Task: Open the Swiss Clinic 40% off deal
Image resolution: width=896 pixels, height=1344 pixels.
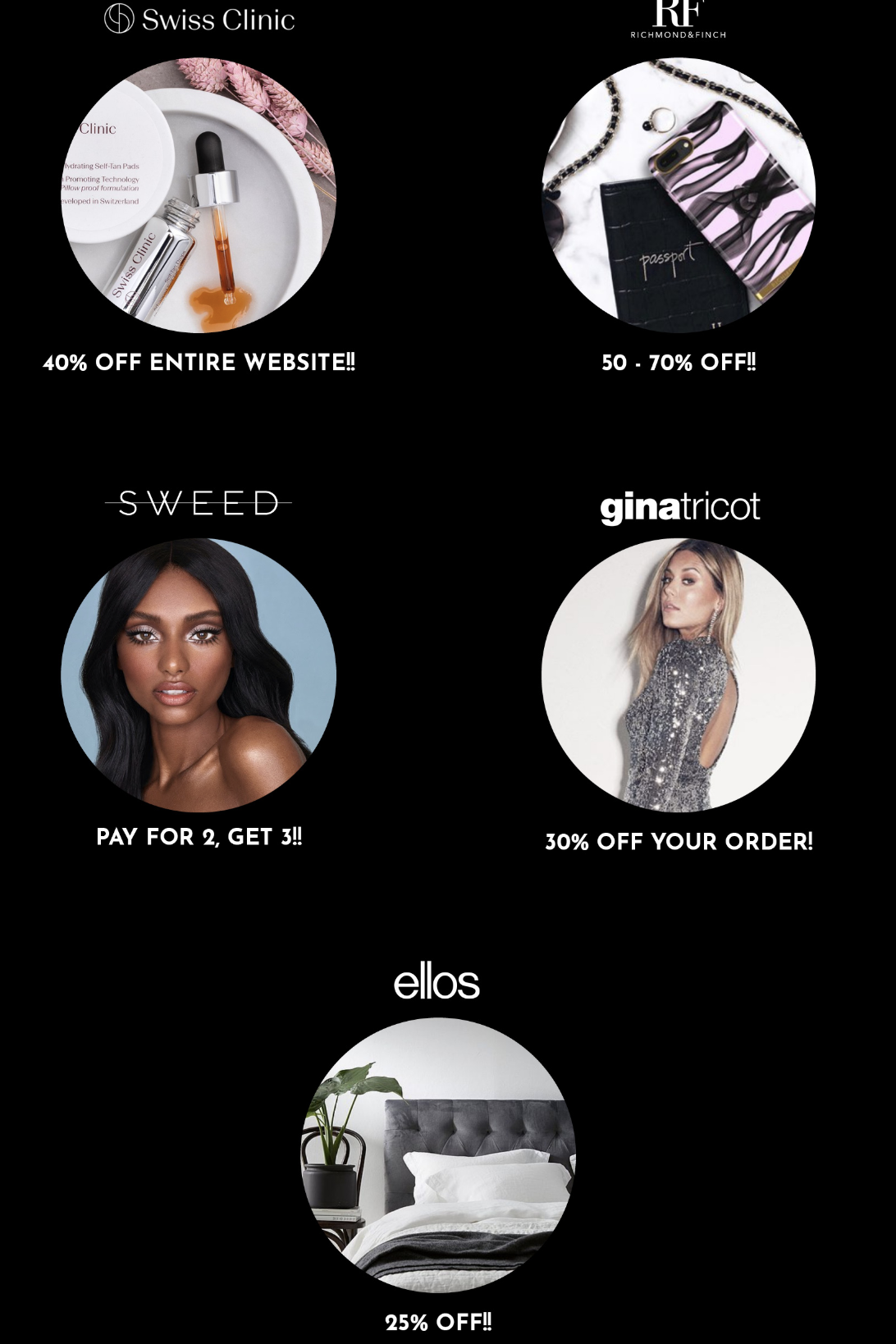Action: pyautogui.click(x=199, y=195)
